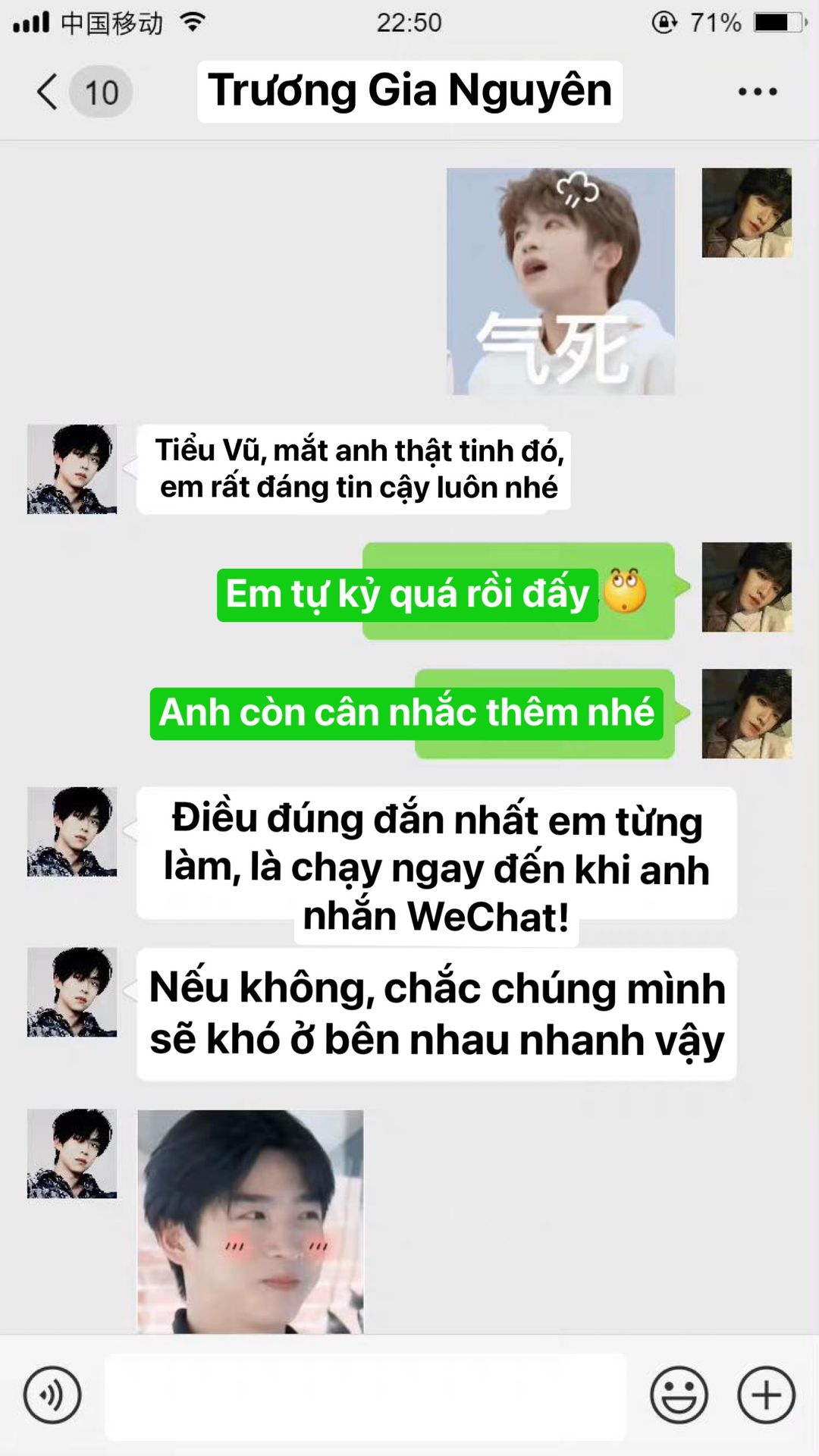Open the plus attachments menu

click(x=766, y=1395)
